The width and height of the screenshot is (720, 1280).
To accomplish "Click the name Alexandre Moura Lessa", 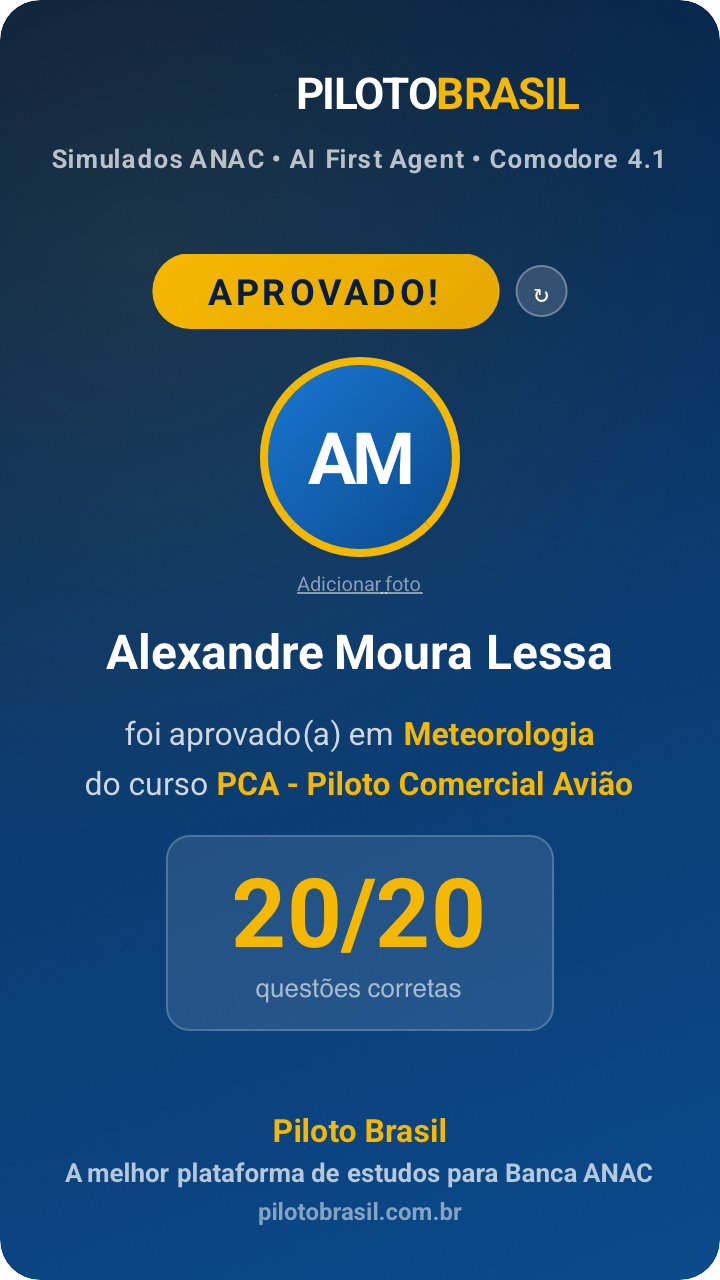I will click(x=360, y=655).
